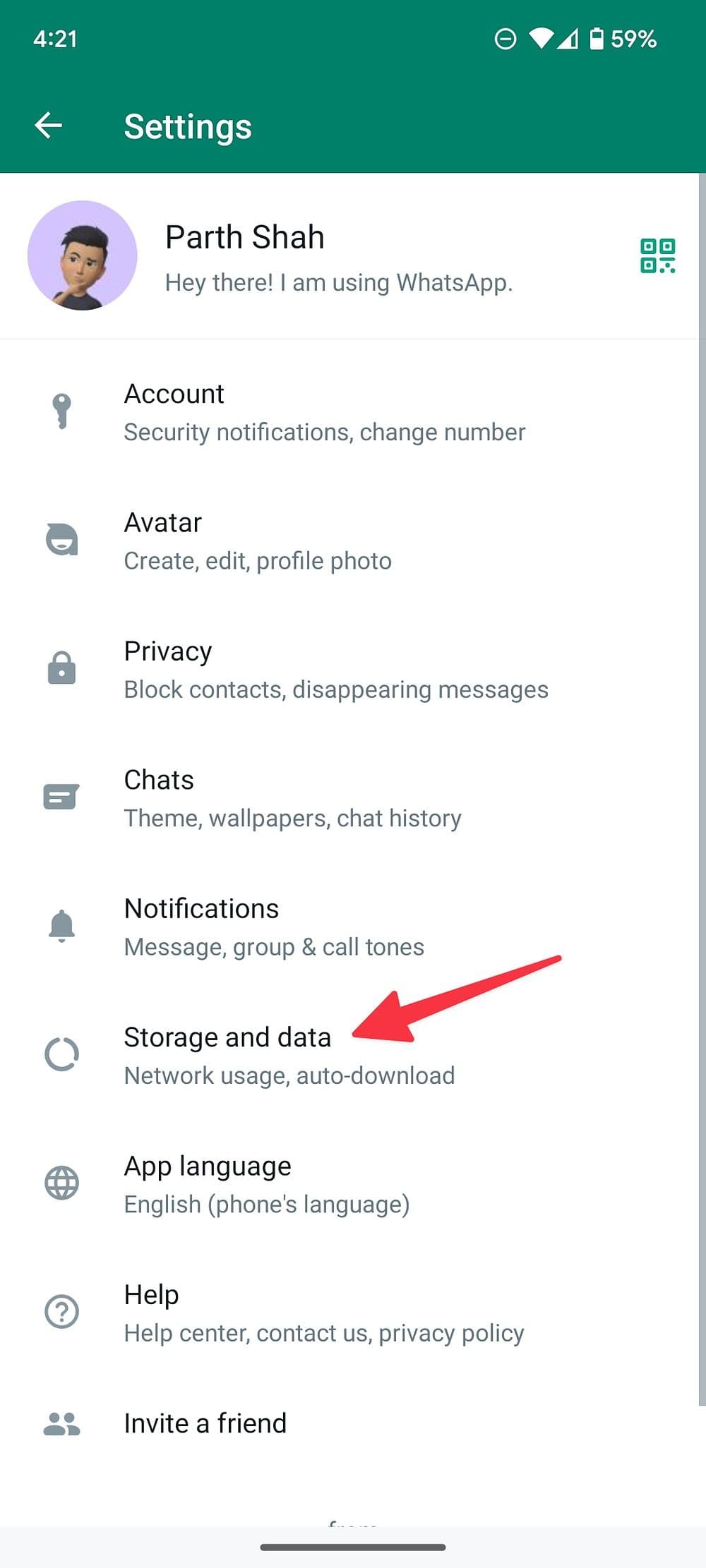
Task: Tap the gesture navigation bar at bottom
Action: pos(353,1545)
